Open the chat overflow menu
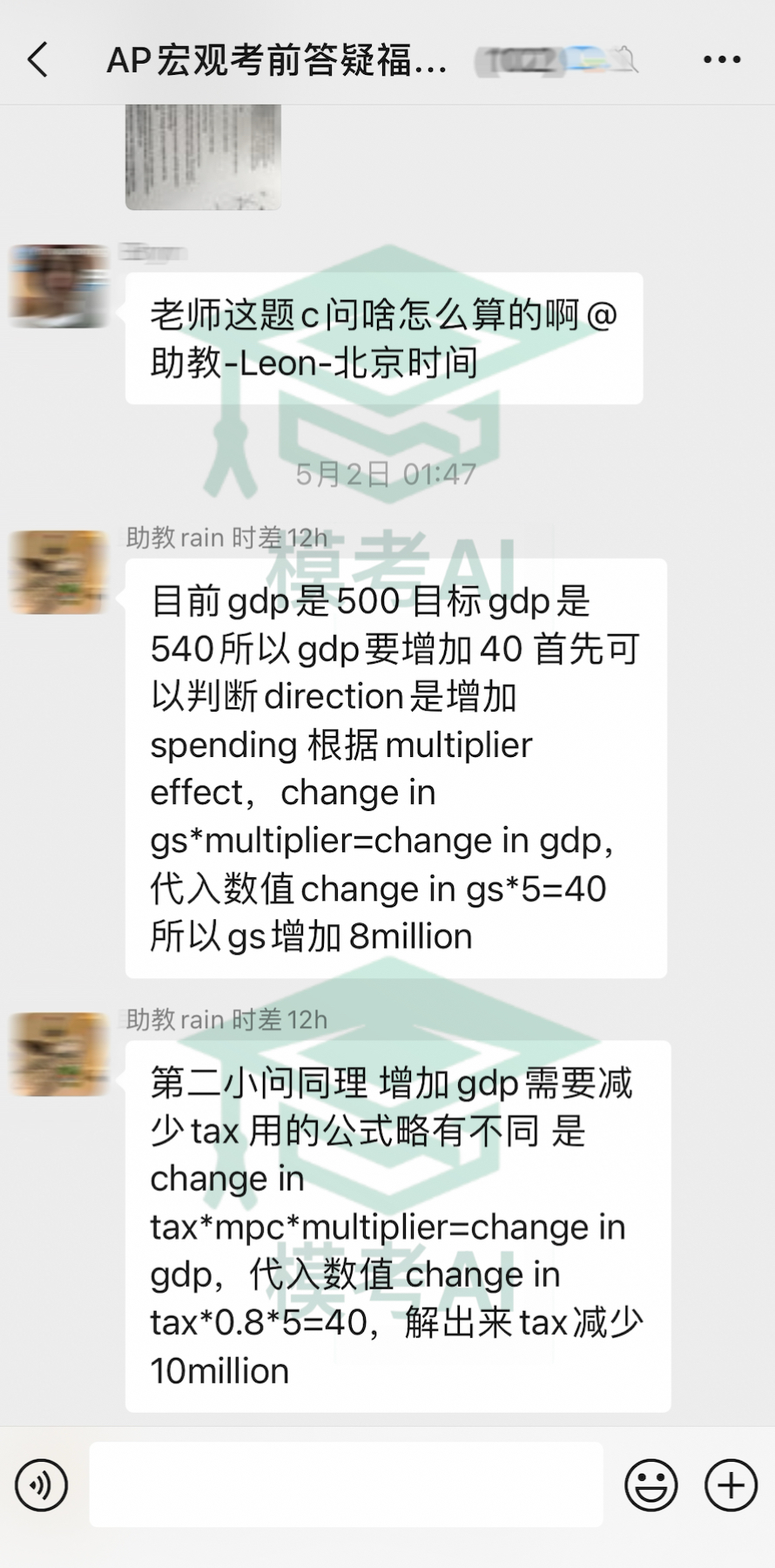The width and height of the screenshot is (775, 1568). (721, 60)
